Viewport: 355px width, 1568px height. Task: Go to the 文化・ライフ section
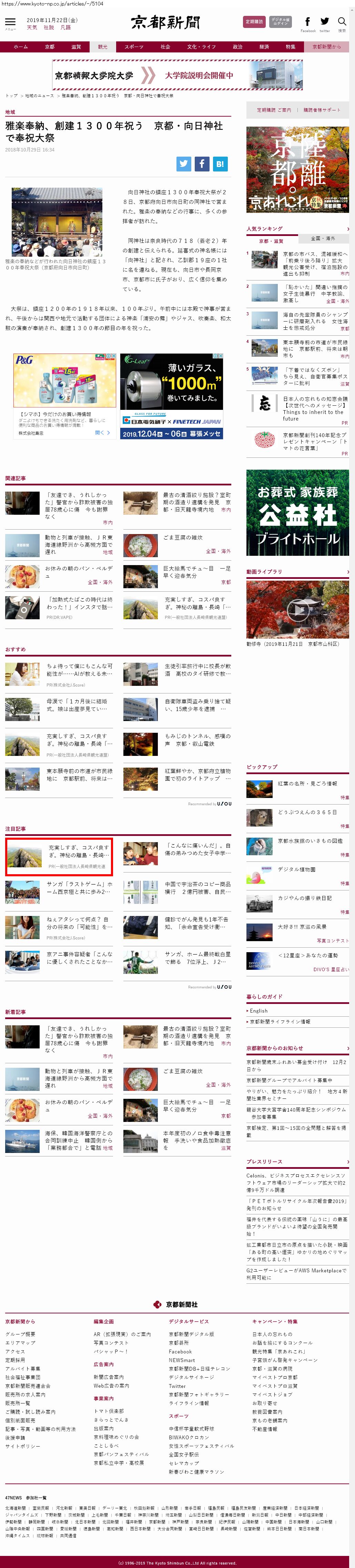click(201, 47)
